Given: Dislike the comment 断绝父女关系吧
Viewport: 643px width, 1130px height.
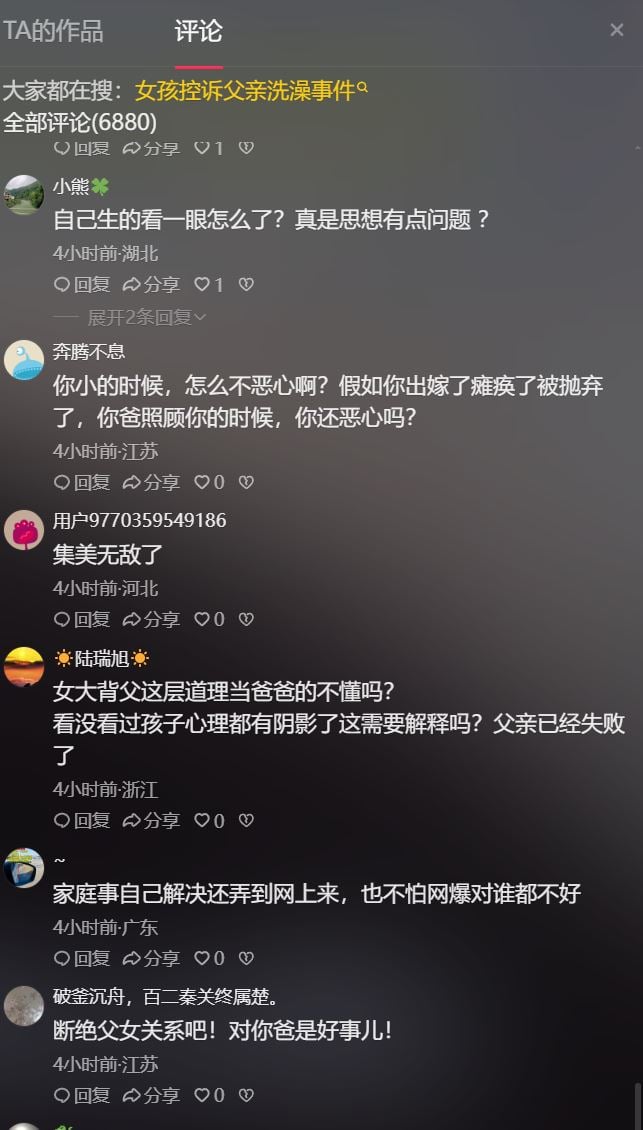Looking at the screenshot, I should [246, 1095].
